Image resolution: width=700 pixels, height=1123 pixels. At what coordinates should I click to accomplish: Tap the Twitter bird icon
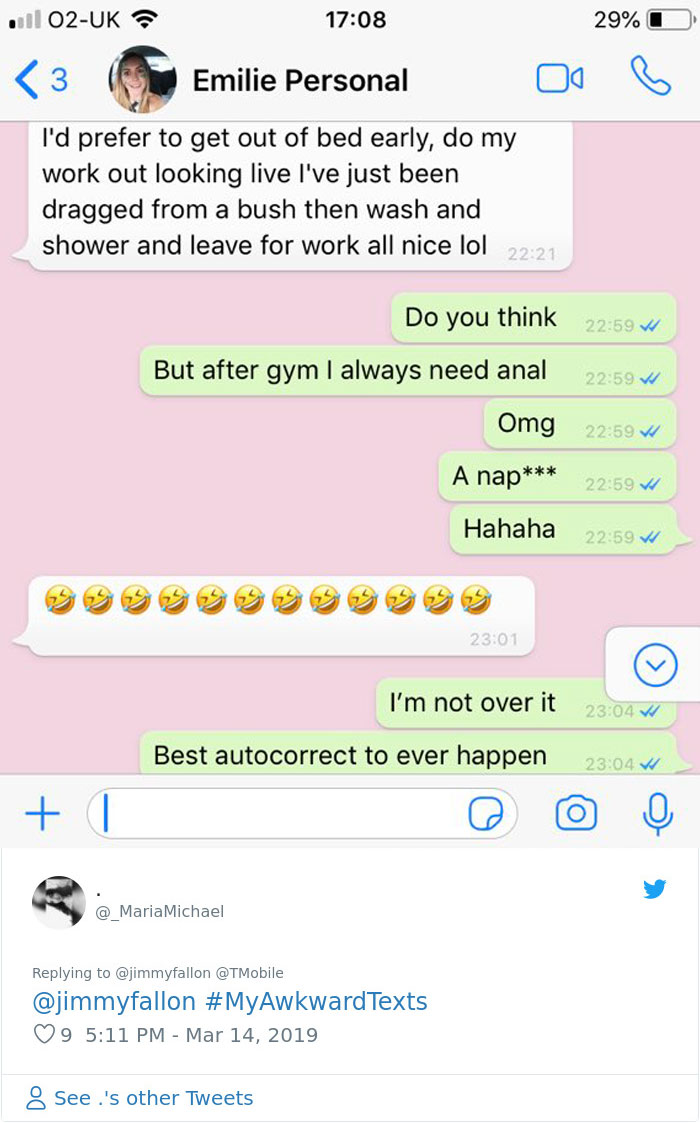[654, 889]
